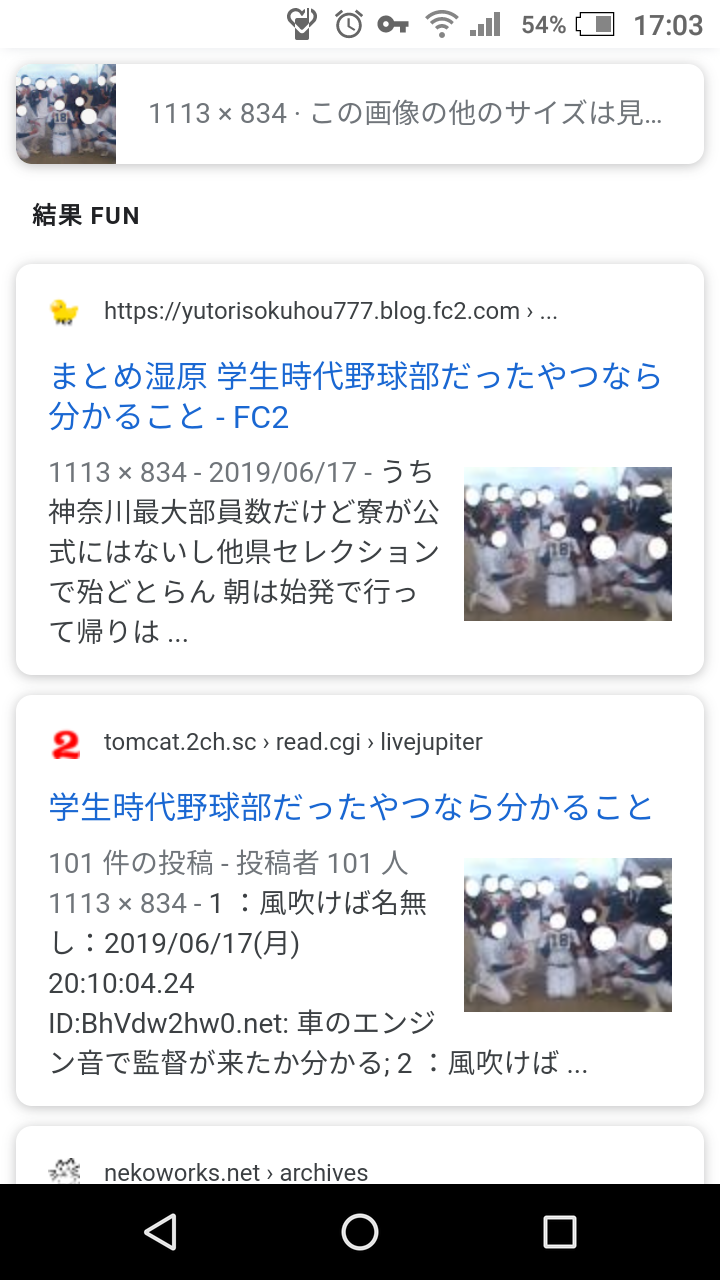
Task: Tap the red 2ch site favicon
Action: 64,742
